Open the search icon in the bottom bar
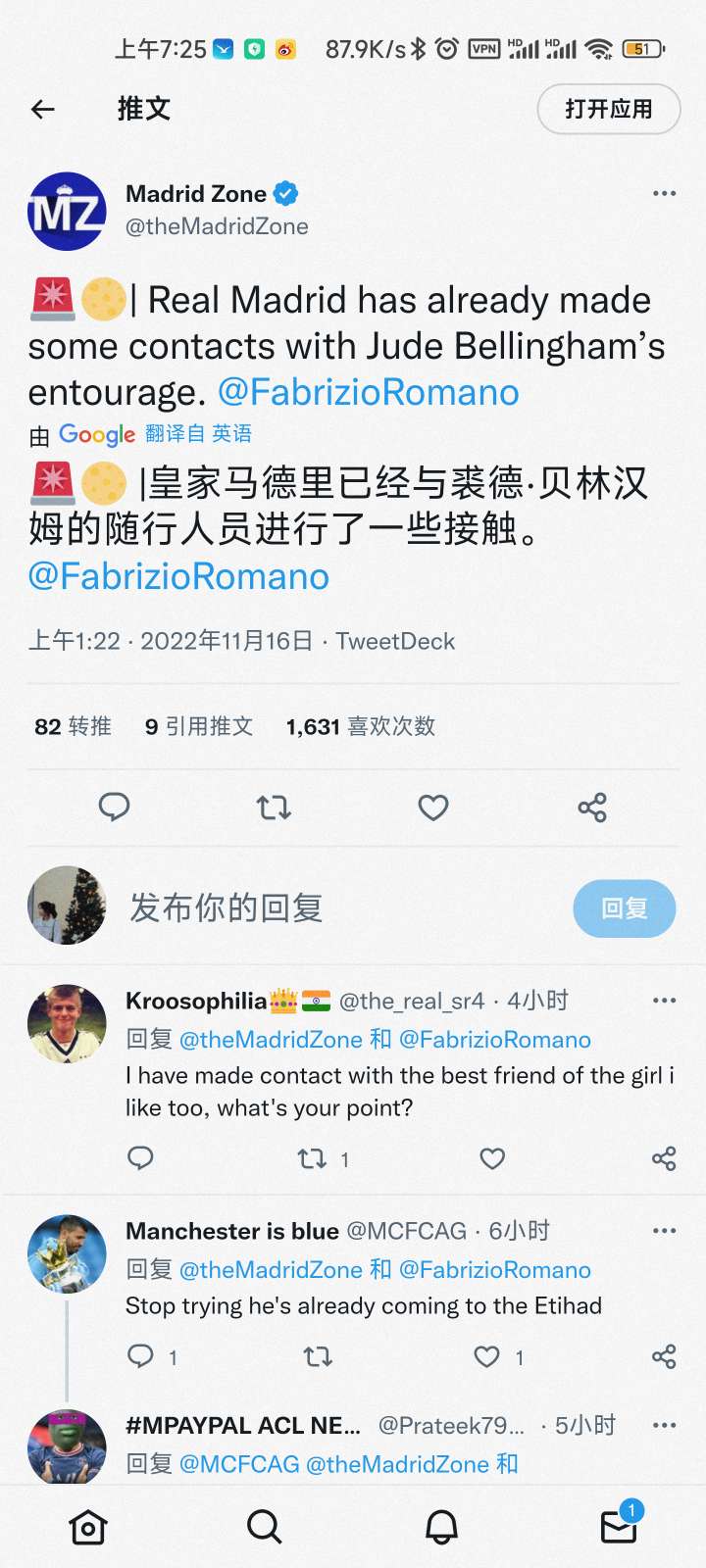Image resolution: width=706 pixels, height=1568 pixels. click(x=264, y=1526)
